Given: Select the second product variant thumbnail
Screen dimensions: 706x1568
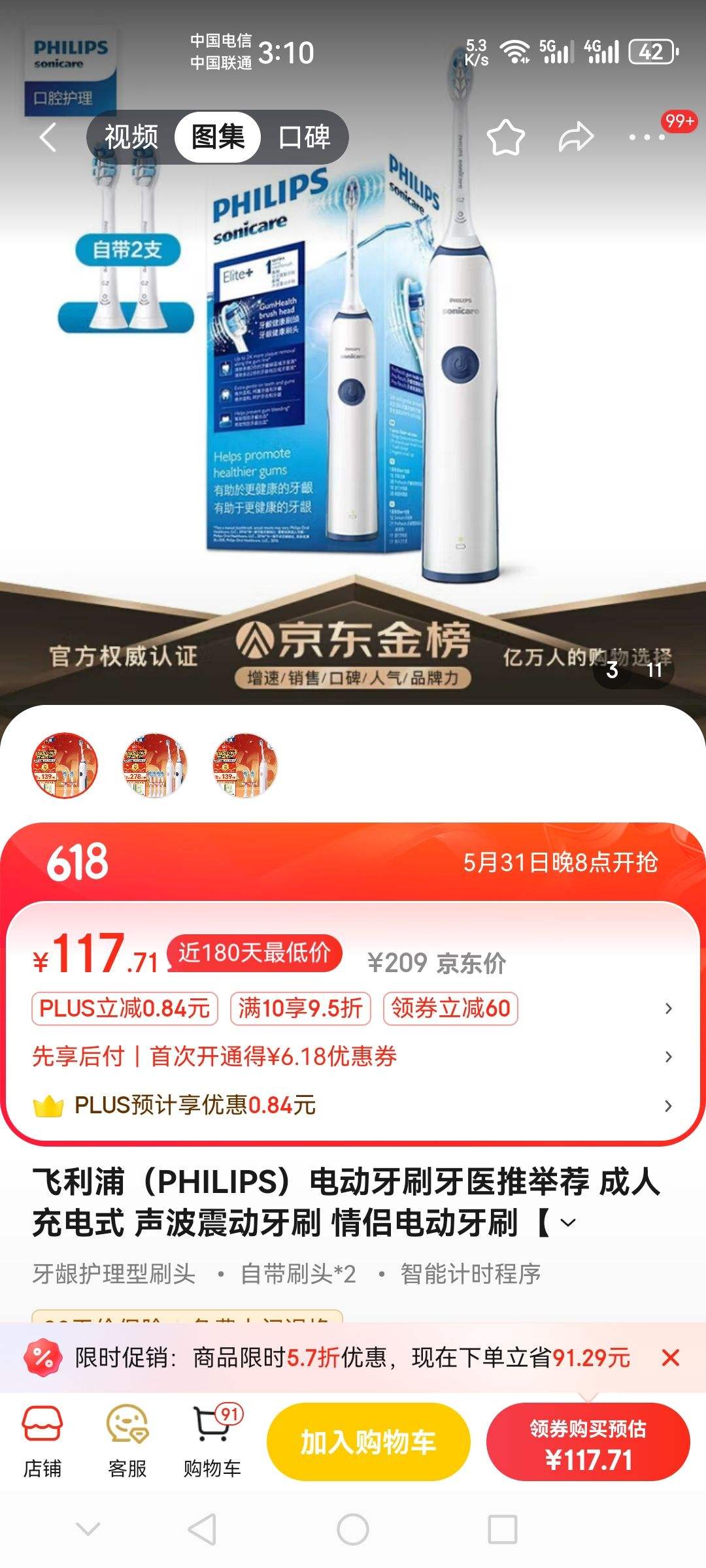Looking at the screenshot, I should [x=155, y=765].
